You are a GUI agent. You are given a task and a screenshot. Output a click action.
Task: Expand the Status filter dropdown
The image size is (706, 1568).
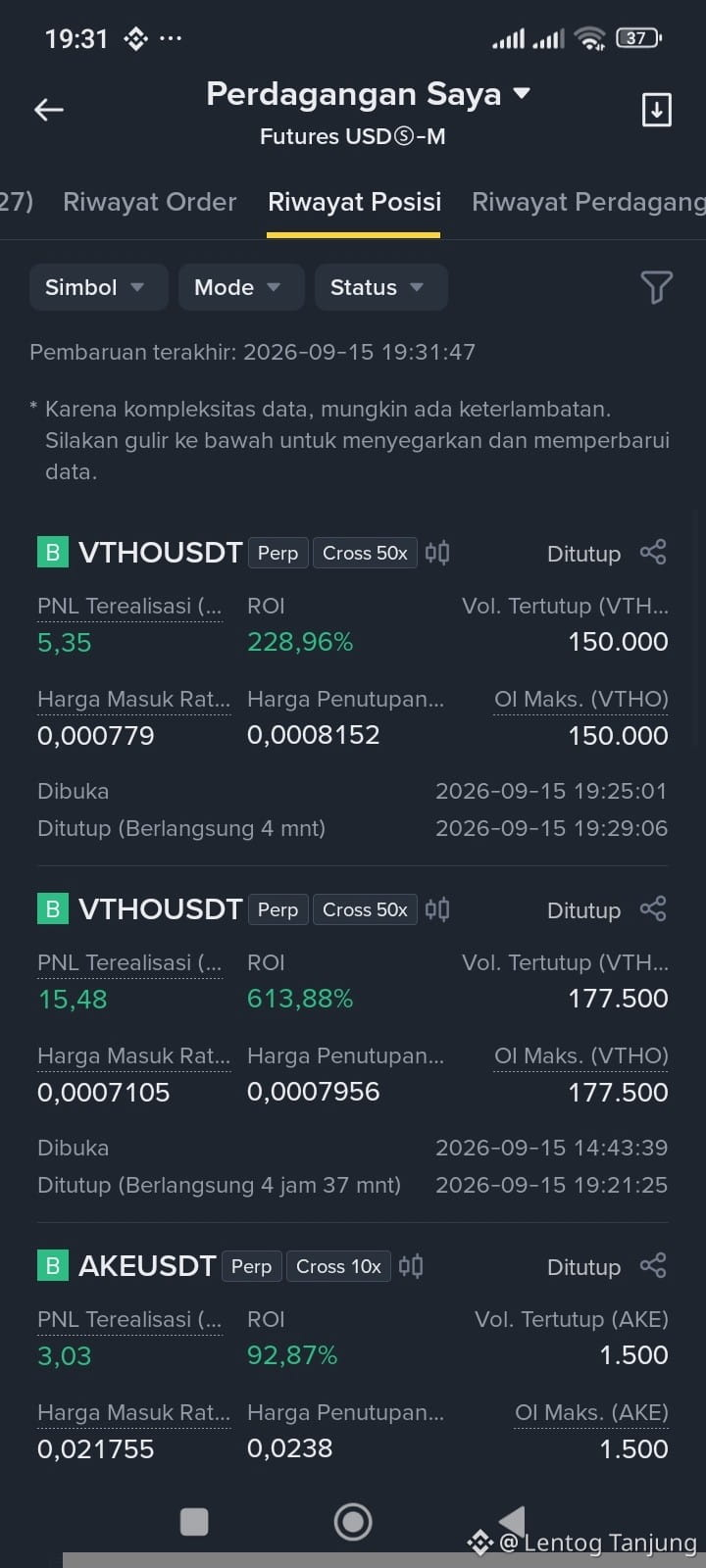coord(380,287)
